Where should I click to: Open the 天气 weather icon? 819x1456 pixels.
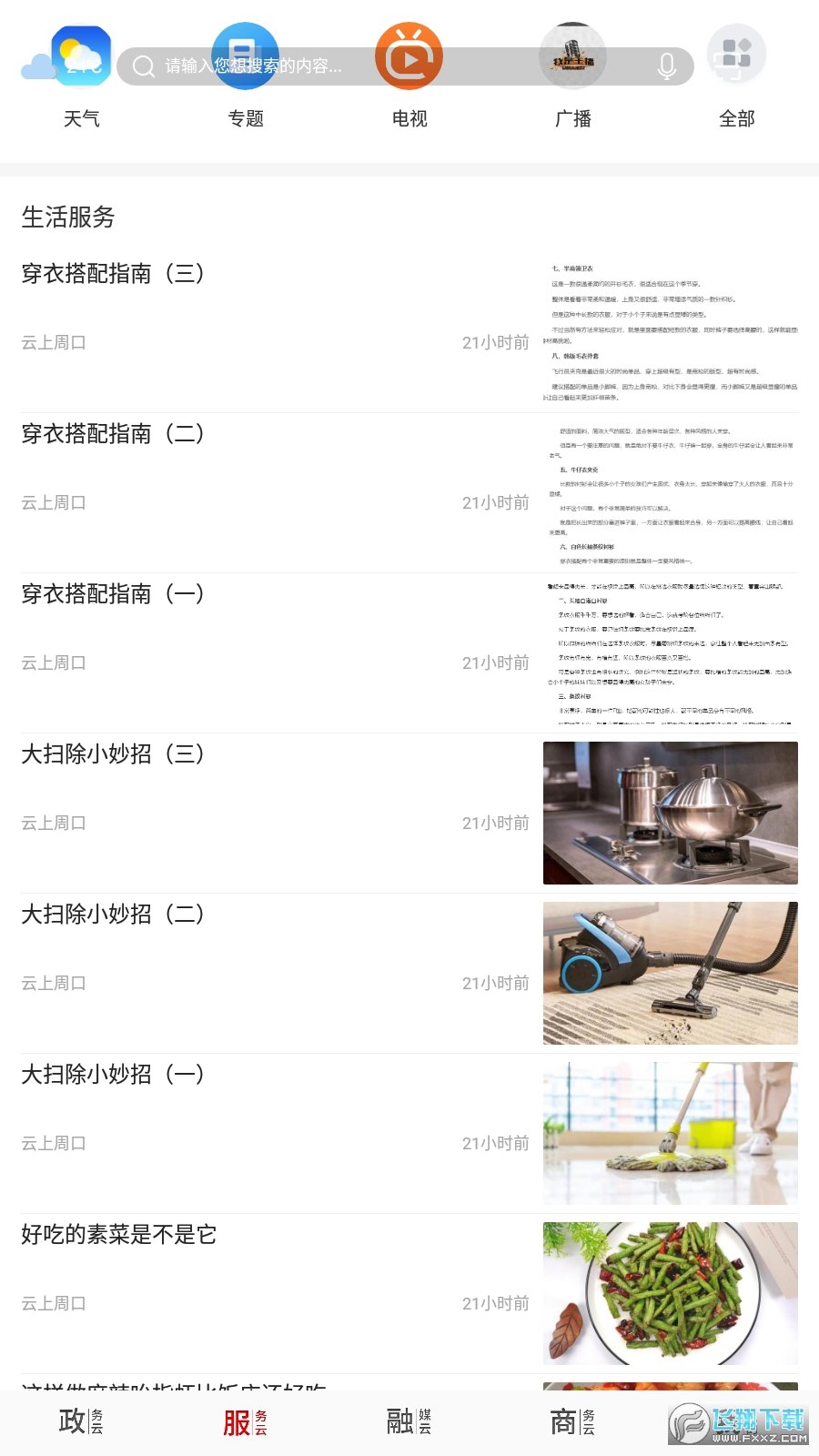83,56
